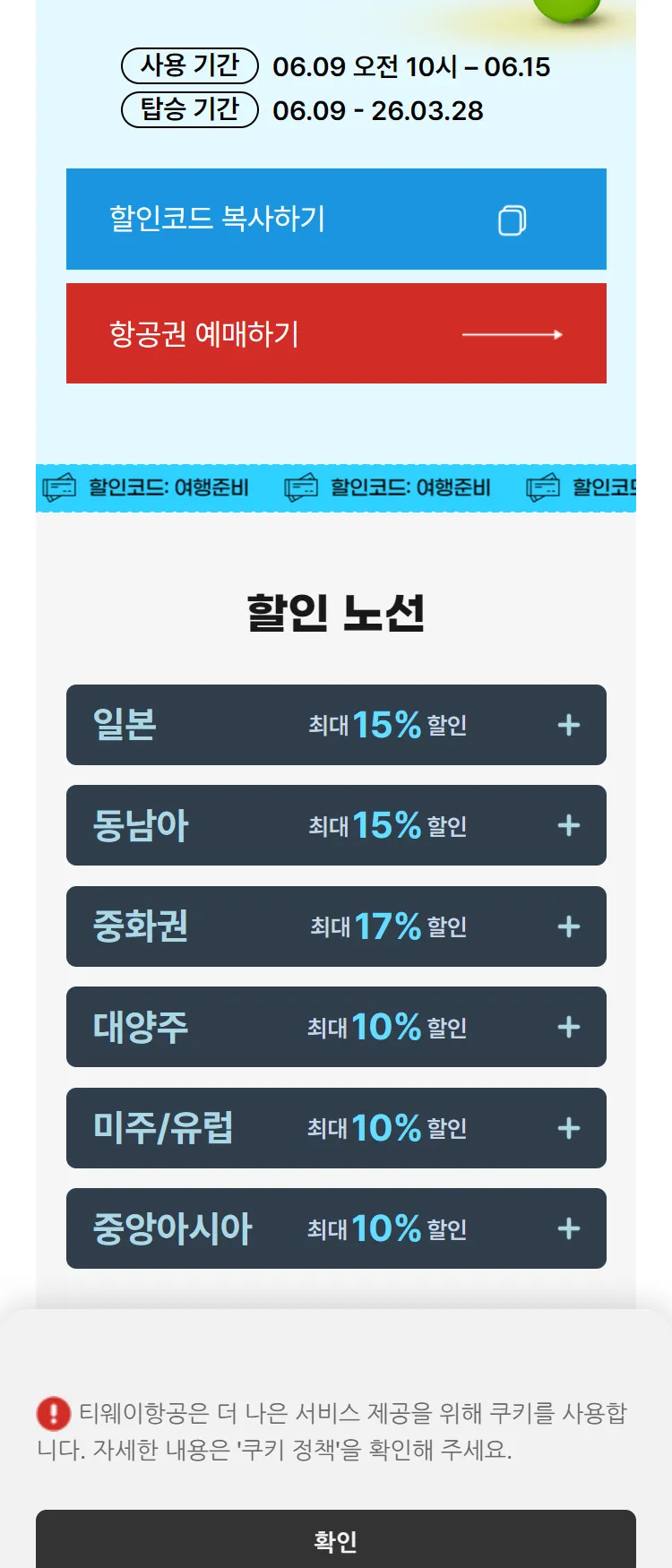Confirm cookie notice with 확인
The height and width of the screenshot is (1568, 672).
click(336, 1539)
